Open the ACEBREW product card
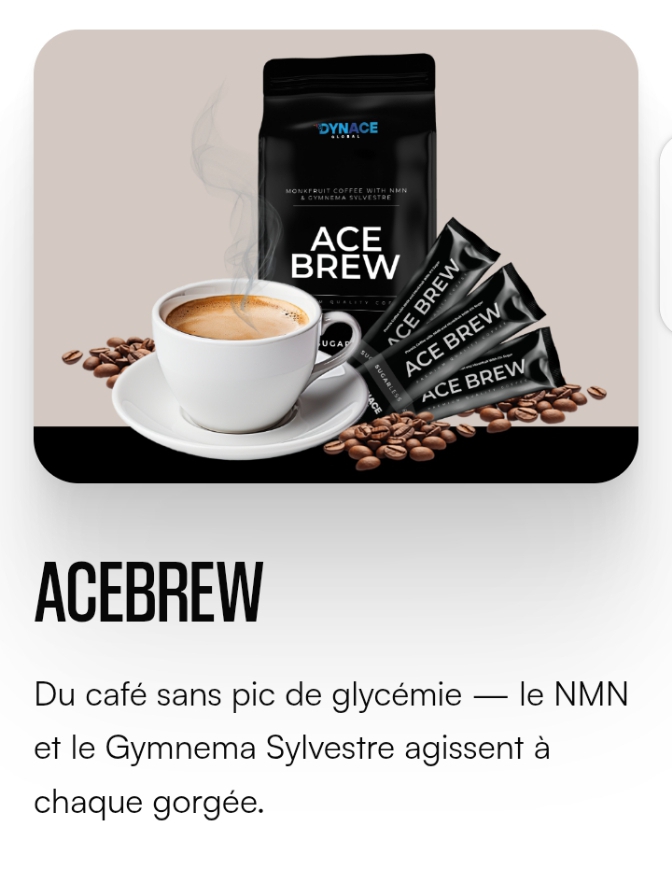The width and height of the screenshot is (672, 887). 336,256
